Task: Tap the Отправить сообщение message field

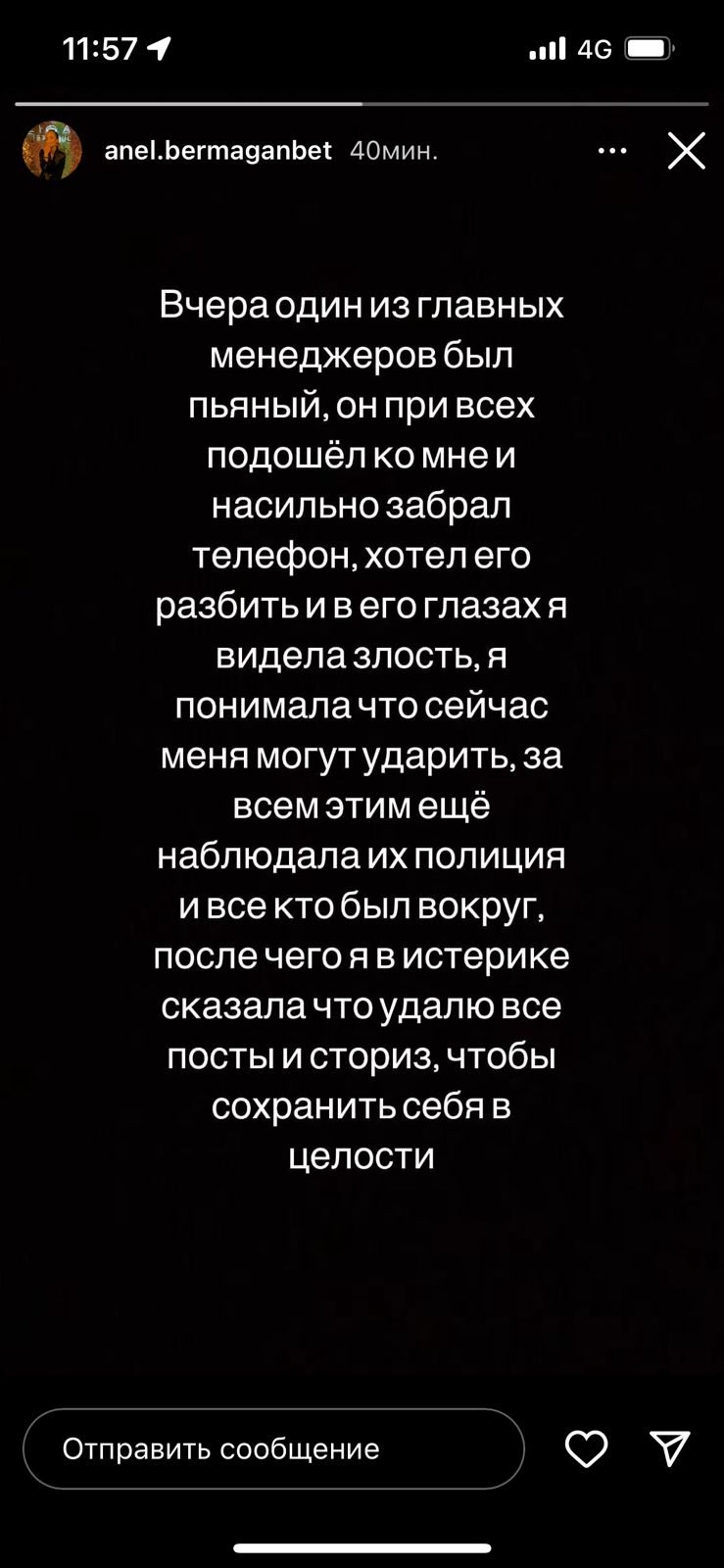Action: pyautogui.click(x=273, y=1448)
